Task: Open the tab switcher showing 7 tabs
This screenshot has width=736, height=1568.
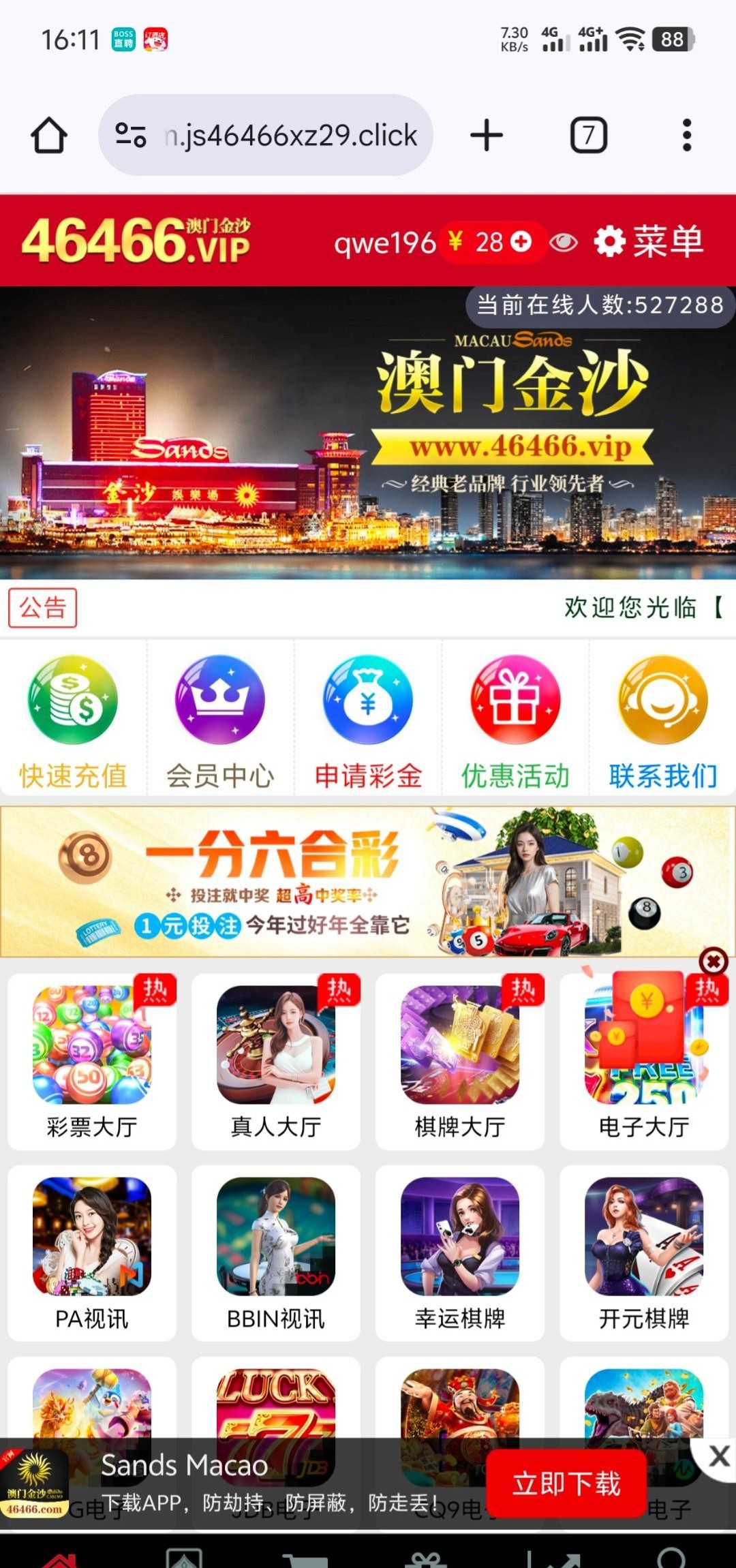Action: (x=588, y=136)
